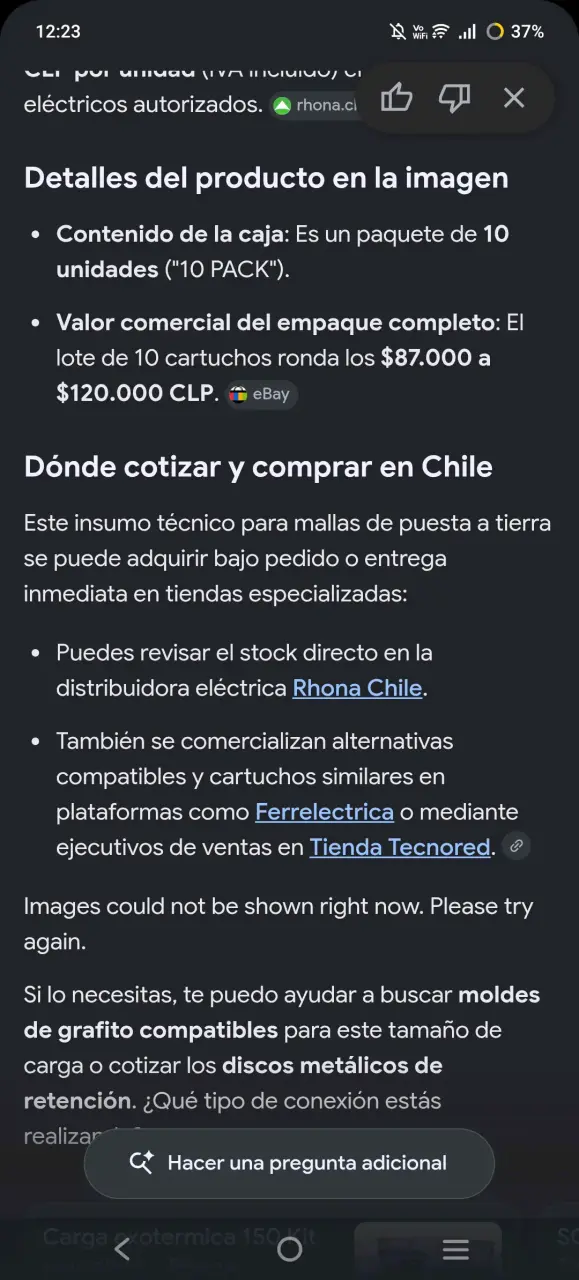Give the answer a thumbs up
The height and width of the screenshot is (1280, 579).
click(x=397, y=98)
